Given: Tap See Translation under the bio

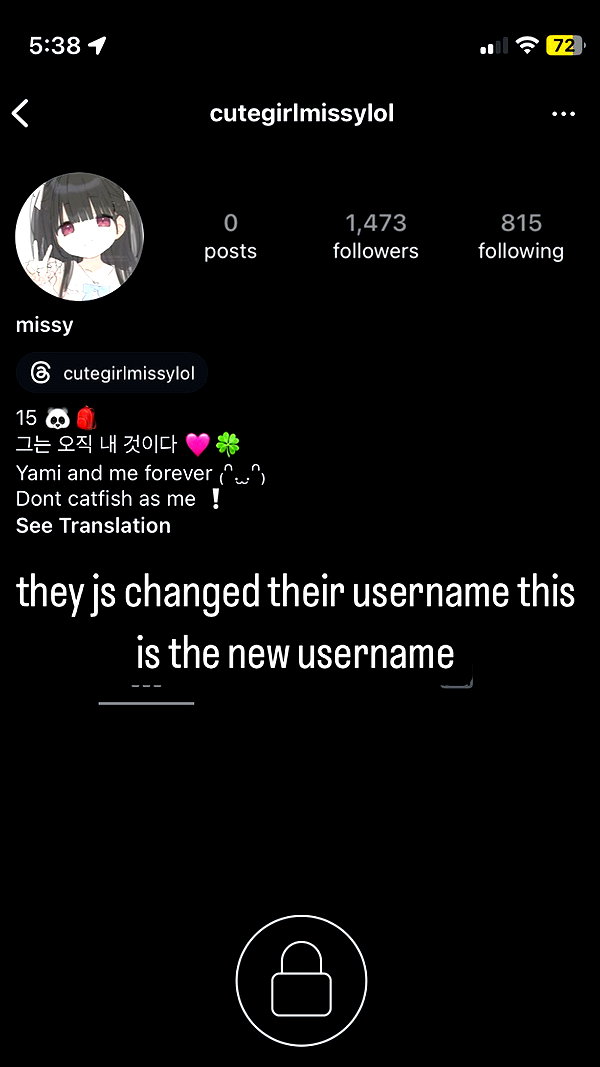Looking at the screenshot, I should coord(93,525).
